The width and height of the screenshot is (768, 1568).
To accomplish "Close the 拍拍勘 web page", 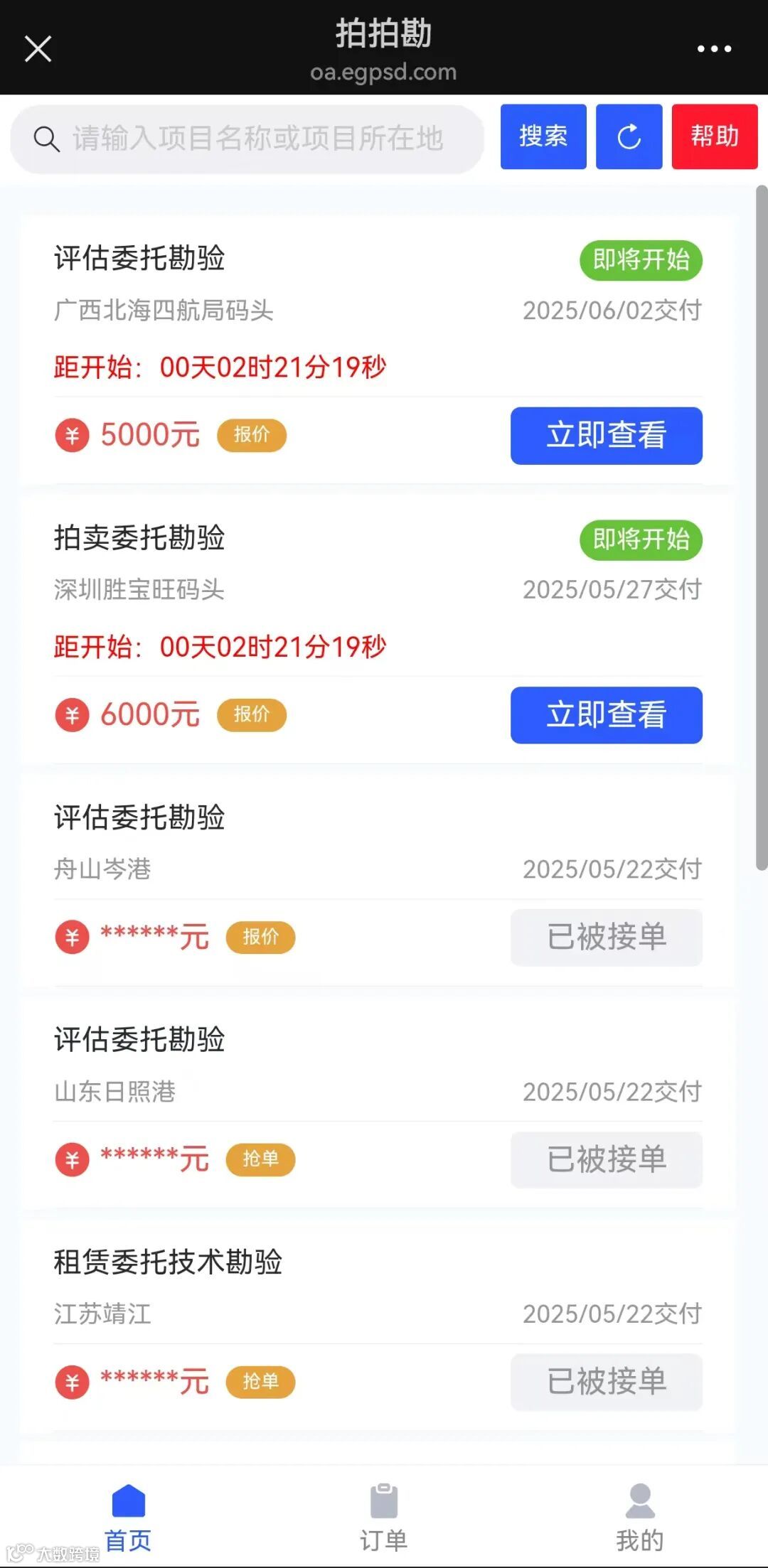I will [x=38, y=49].
